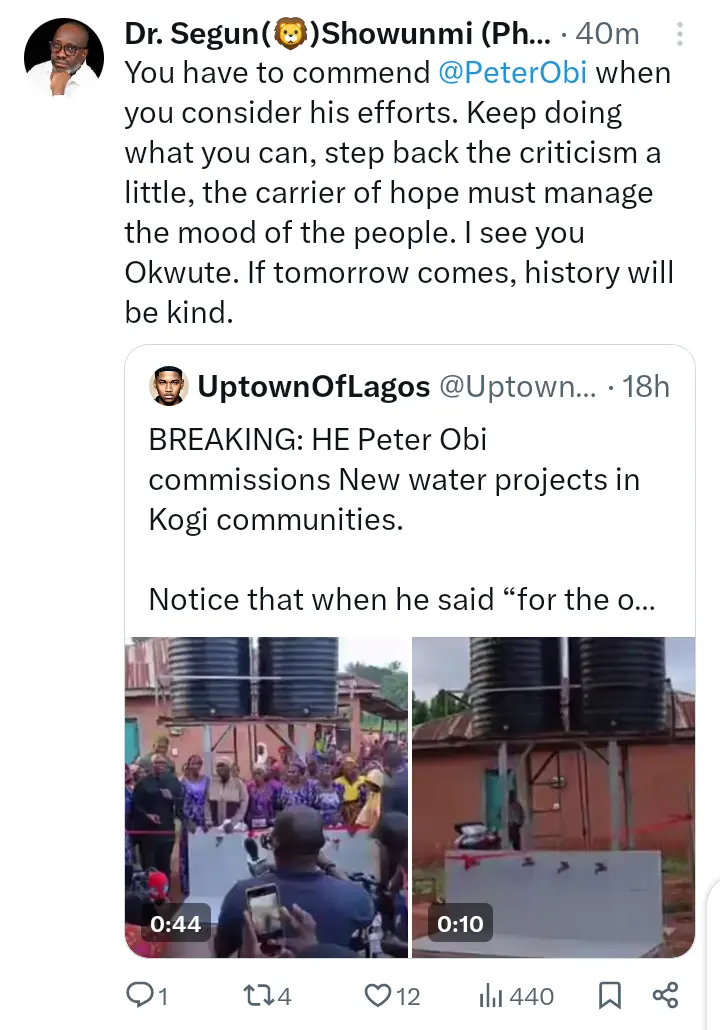Like the tweet with 12 likes

(x=378, y=995)
